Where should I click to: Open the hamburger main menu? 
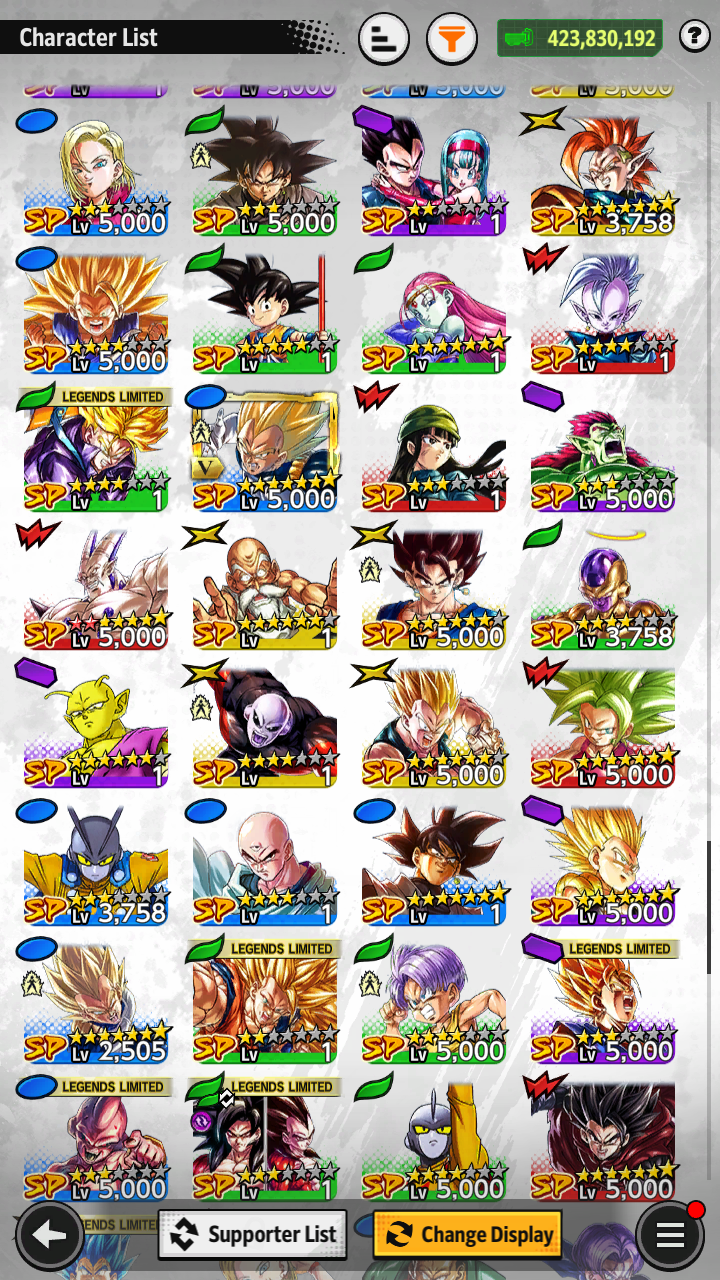pyautogui.click(x=669, y=1236)
